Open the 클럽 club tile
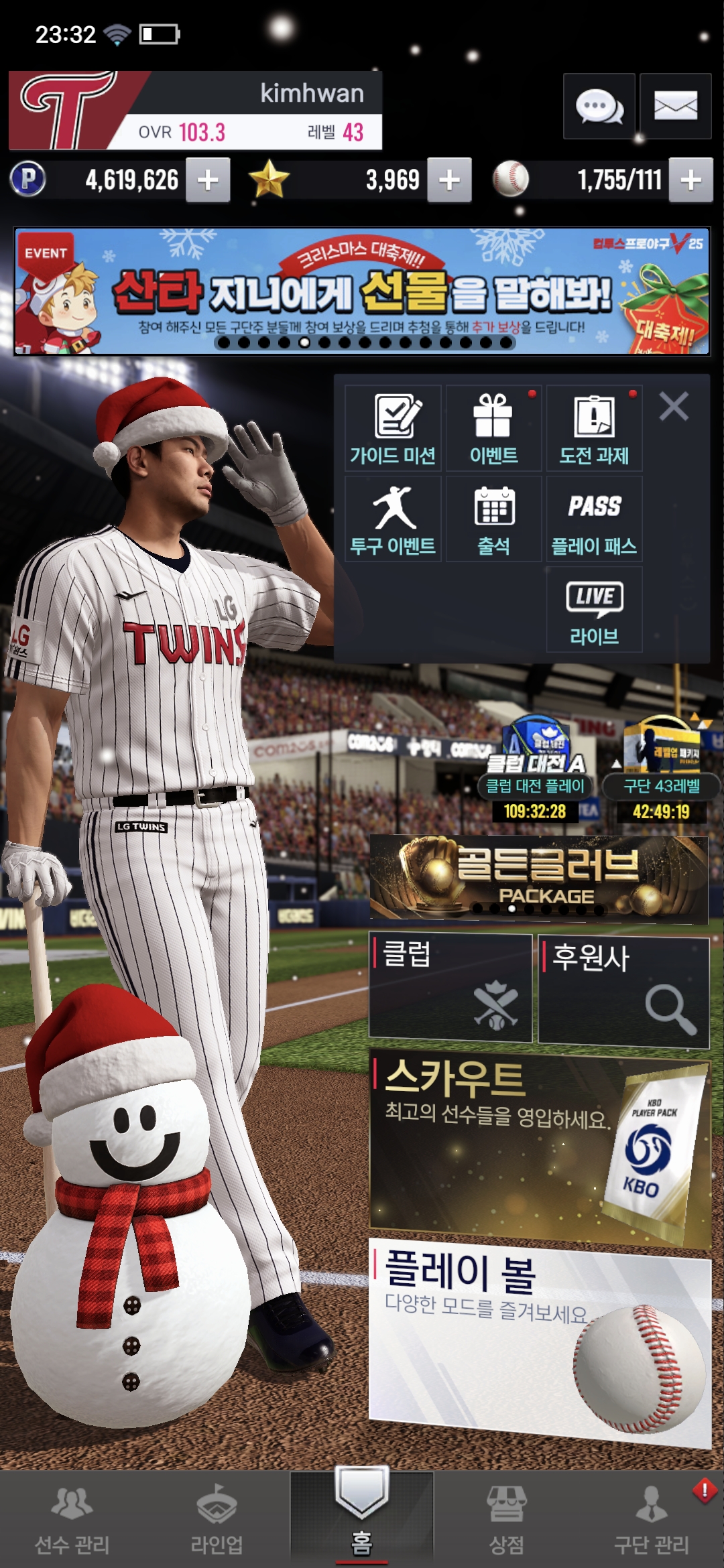 pyautogui.click(x=450, y=987)
